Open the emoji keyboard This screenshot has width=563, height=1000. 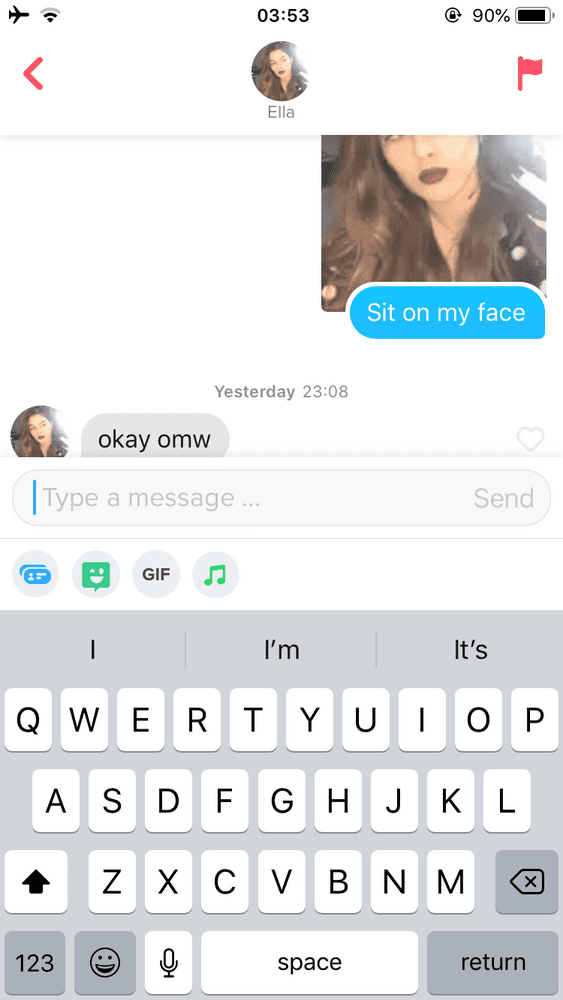click(x=105, y=962)
